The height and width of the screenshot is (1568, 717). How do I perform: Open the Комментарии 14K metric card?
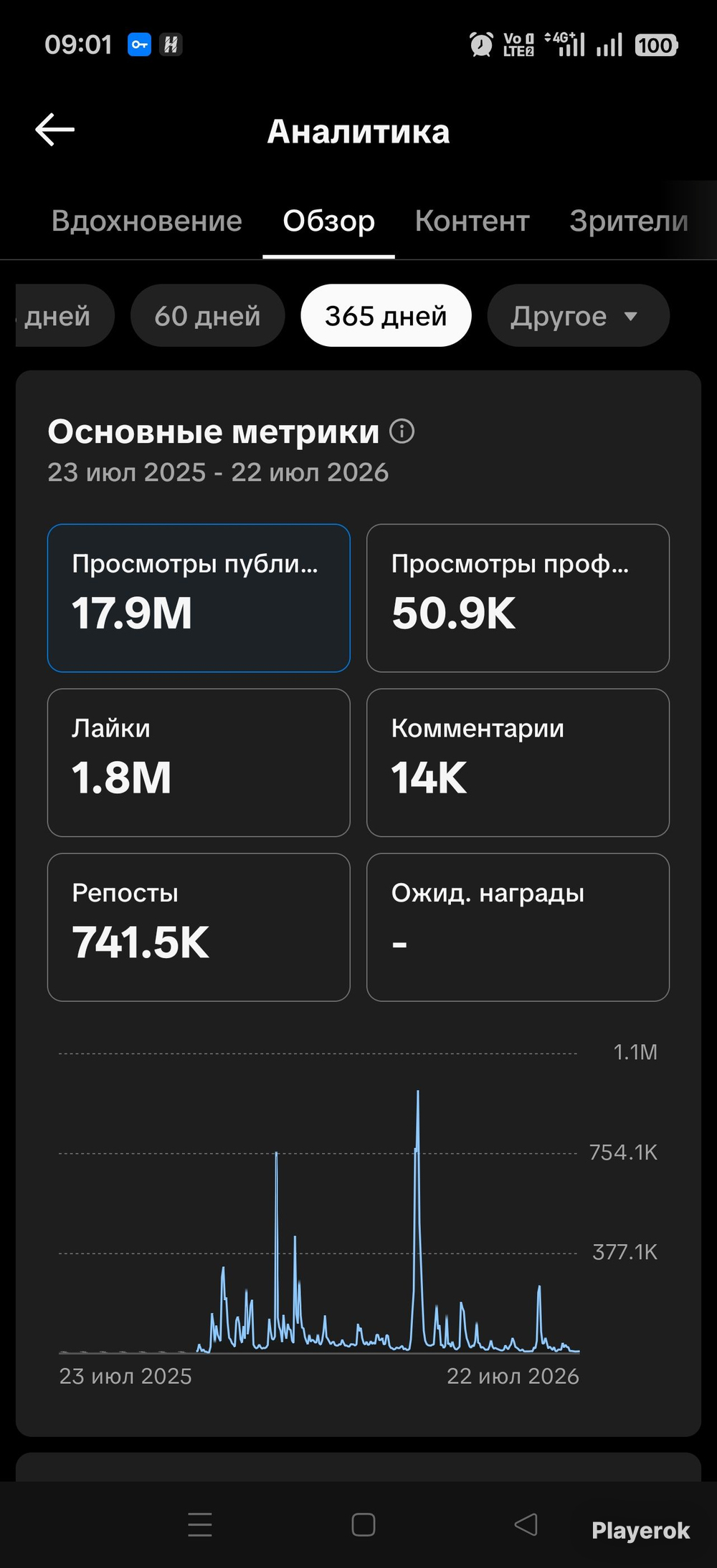point(518,763)
